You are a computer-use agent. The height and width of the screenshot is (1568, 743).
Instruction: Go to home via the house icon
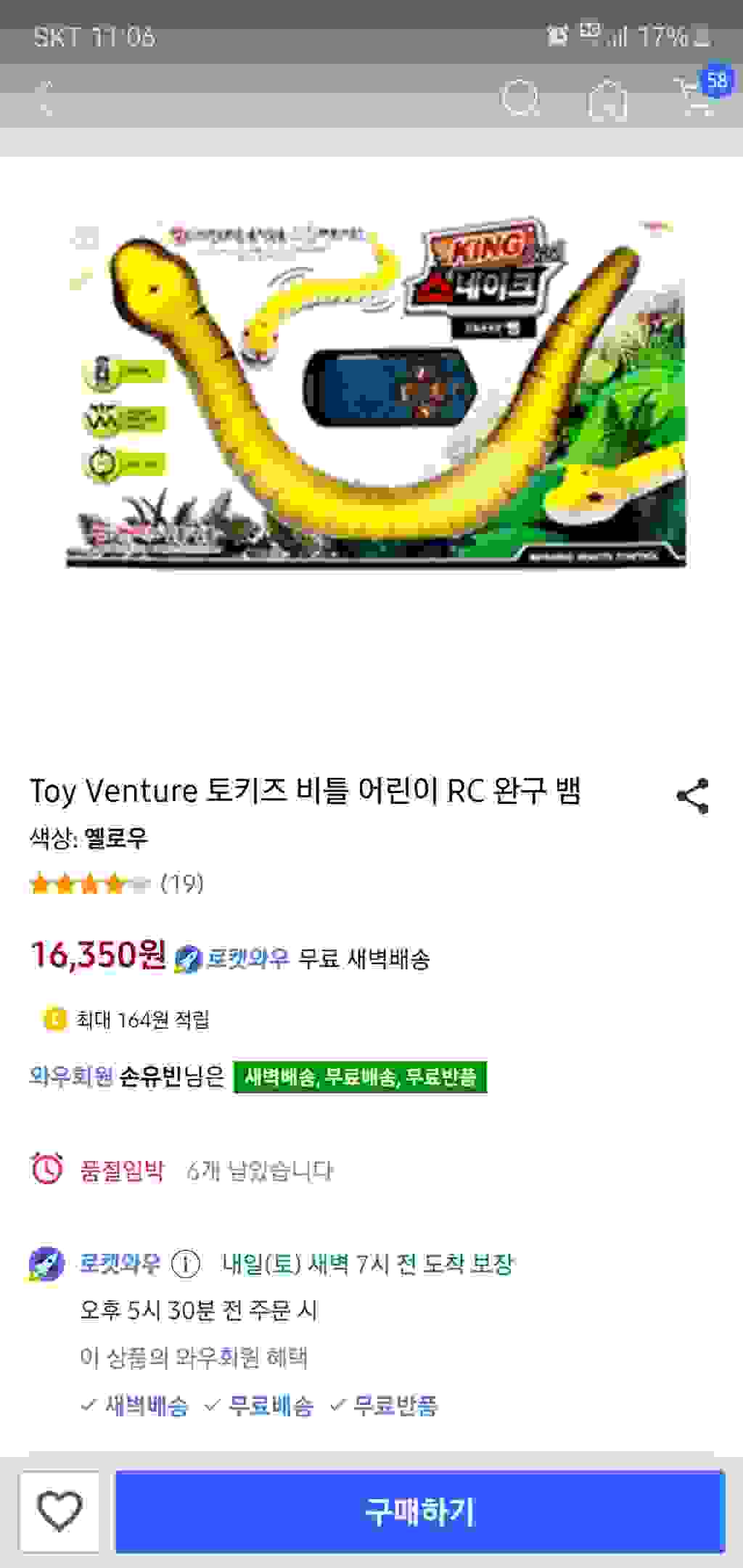click(x=607, y=98)
